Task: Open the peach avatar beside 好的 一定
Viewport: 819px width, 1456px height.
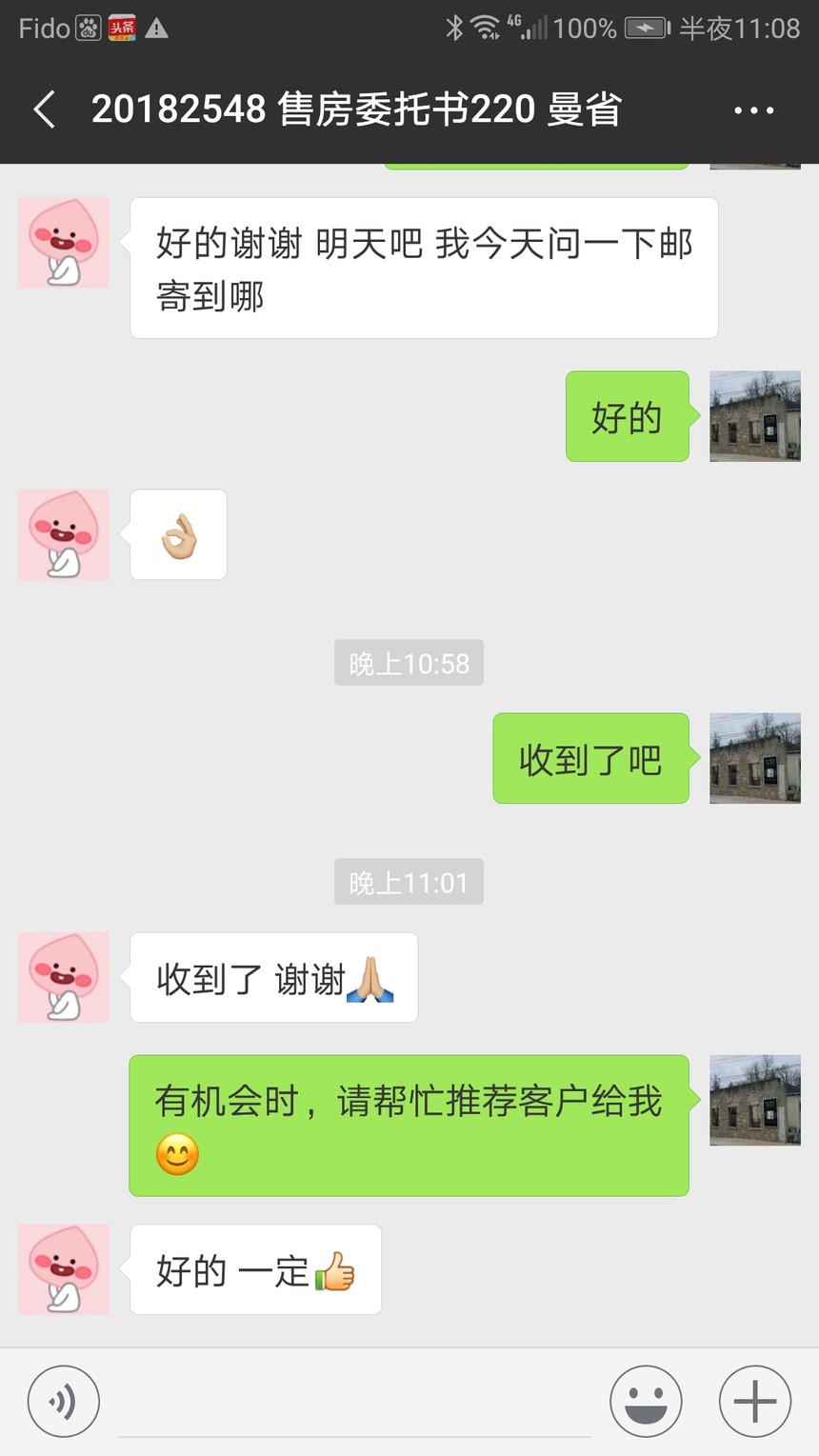Action: [64, 1269]
